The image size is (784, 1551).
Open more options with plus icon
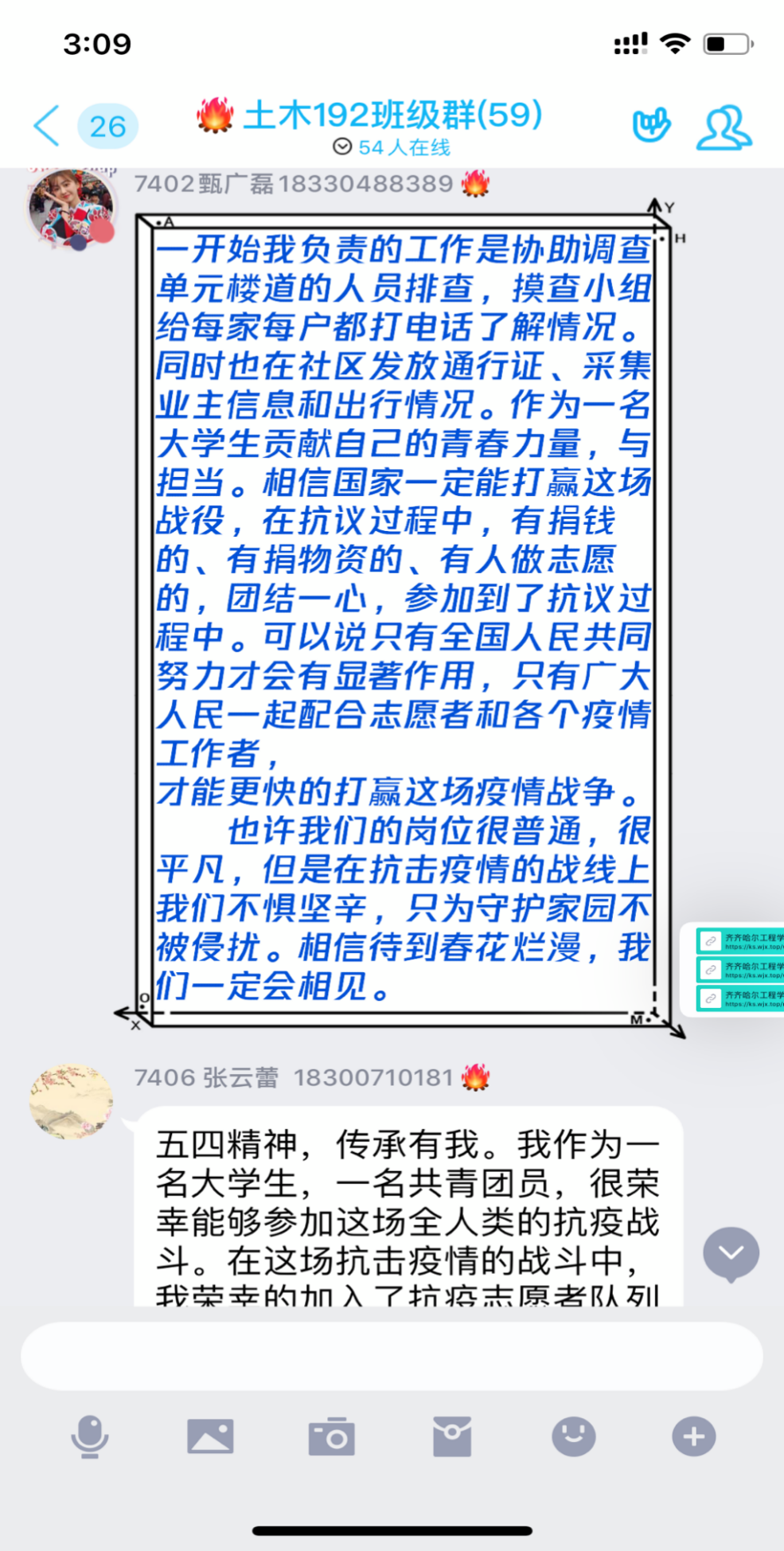coord(693,1436)
